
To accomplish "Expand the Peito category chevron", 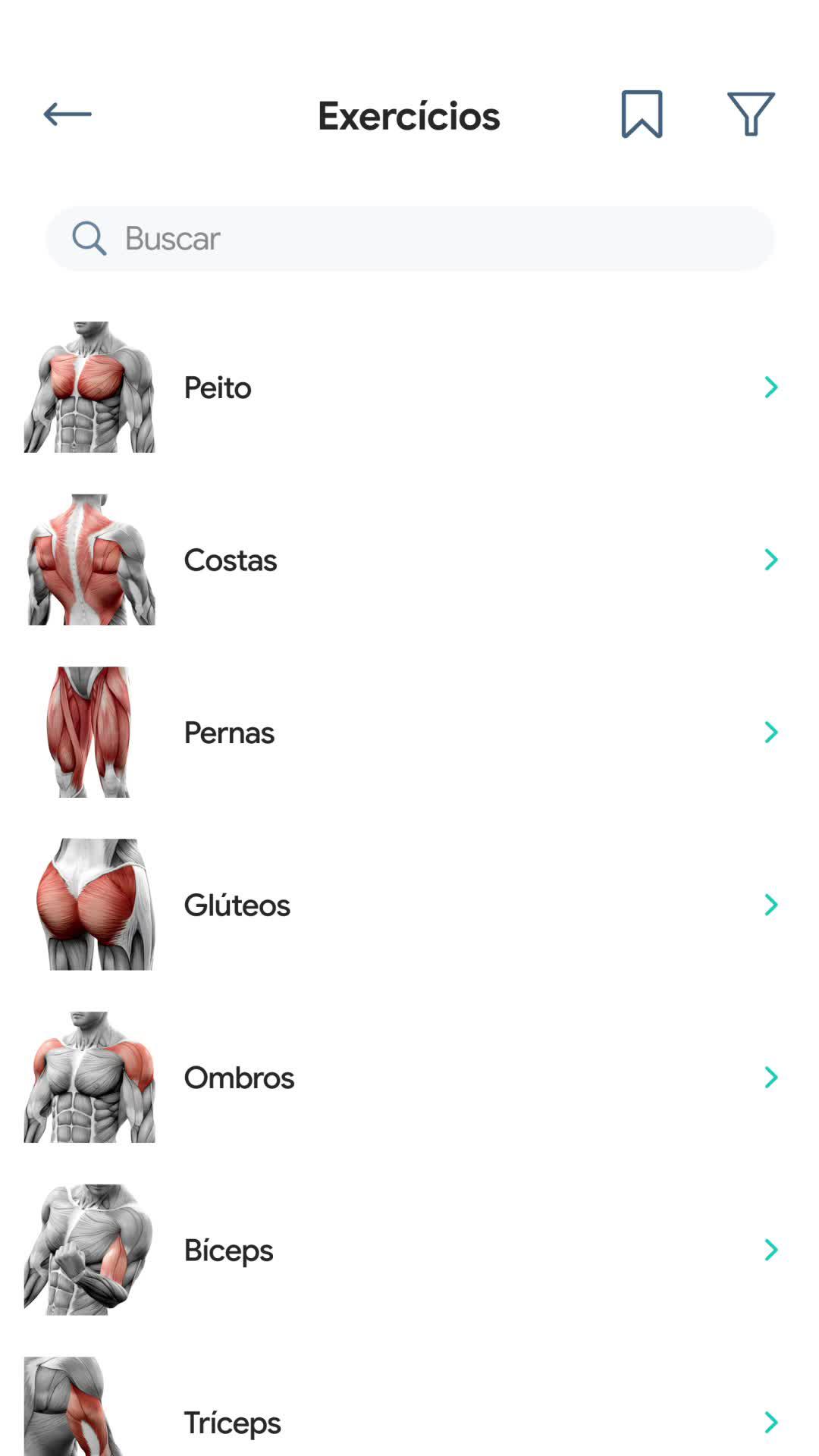I will pos(772,387).
